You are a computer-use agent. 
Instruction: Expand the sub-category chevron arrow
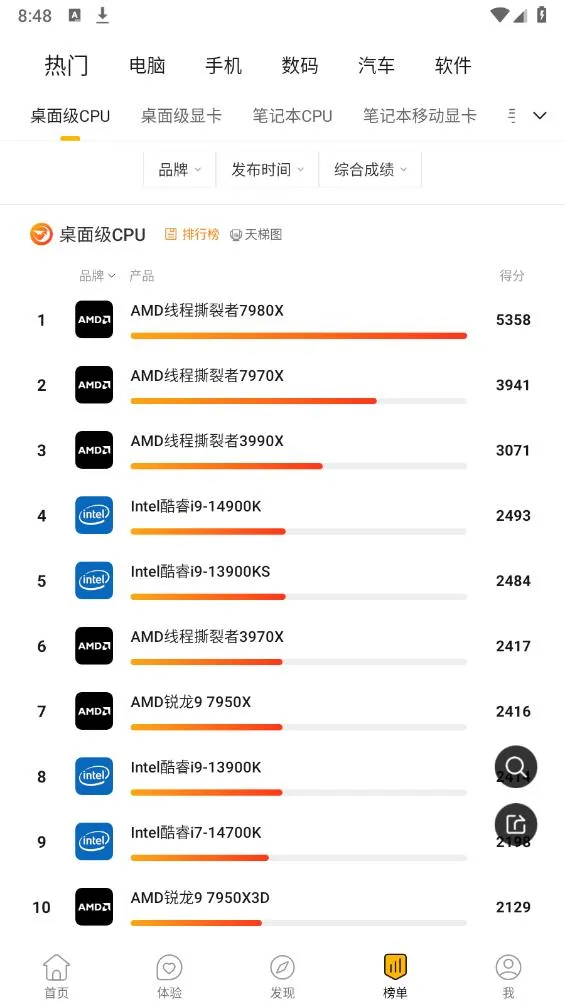pyautogui.click(x=540, y=116)
